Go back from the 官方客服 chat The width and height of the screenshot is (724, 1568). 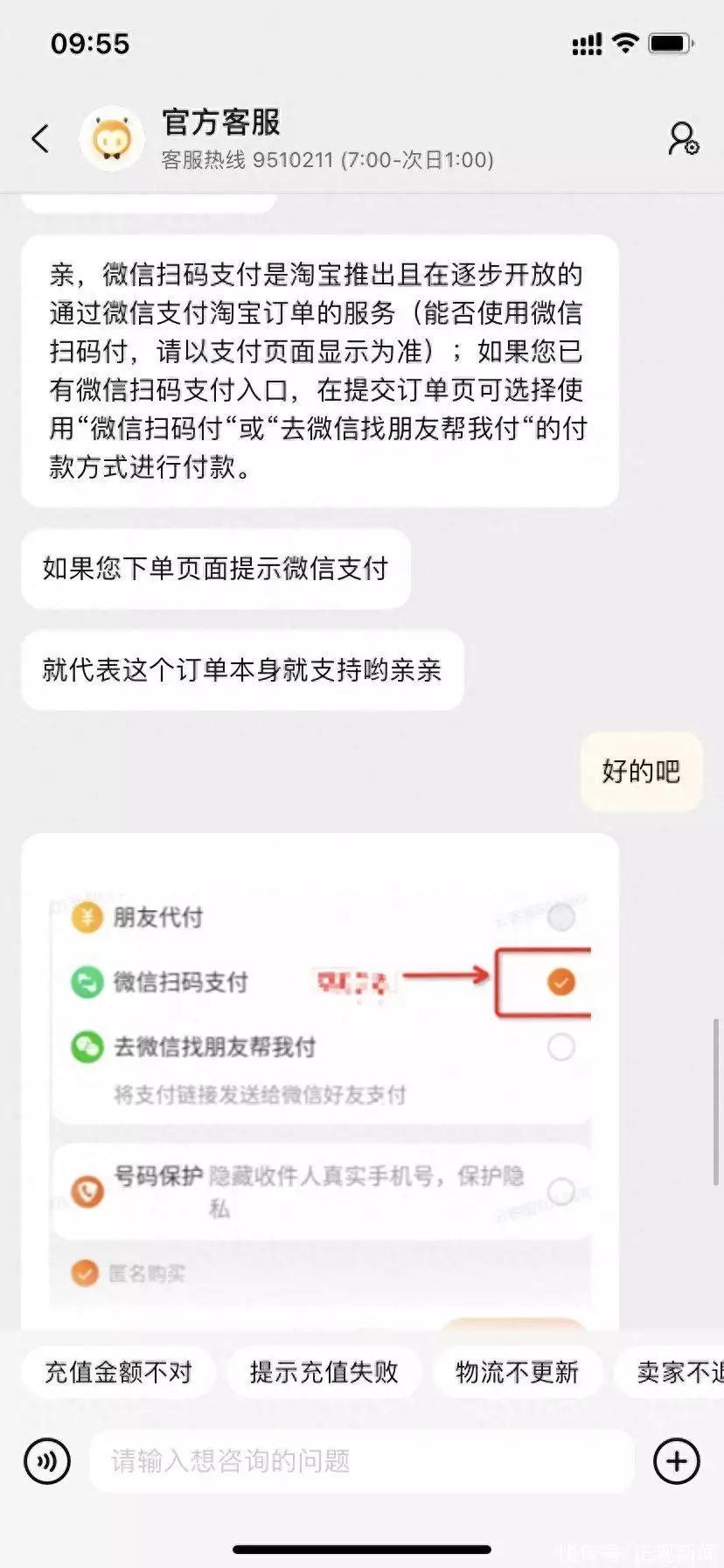coord(40,138)
